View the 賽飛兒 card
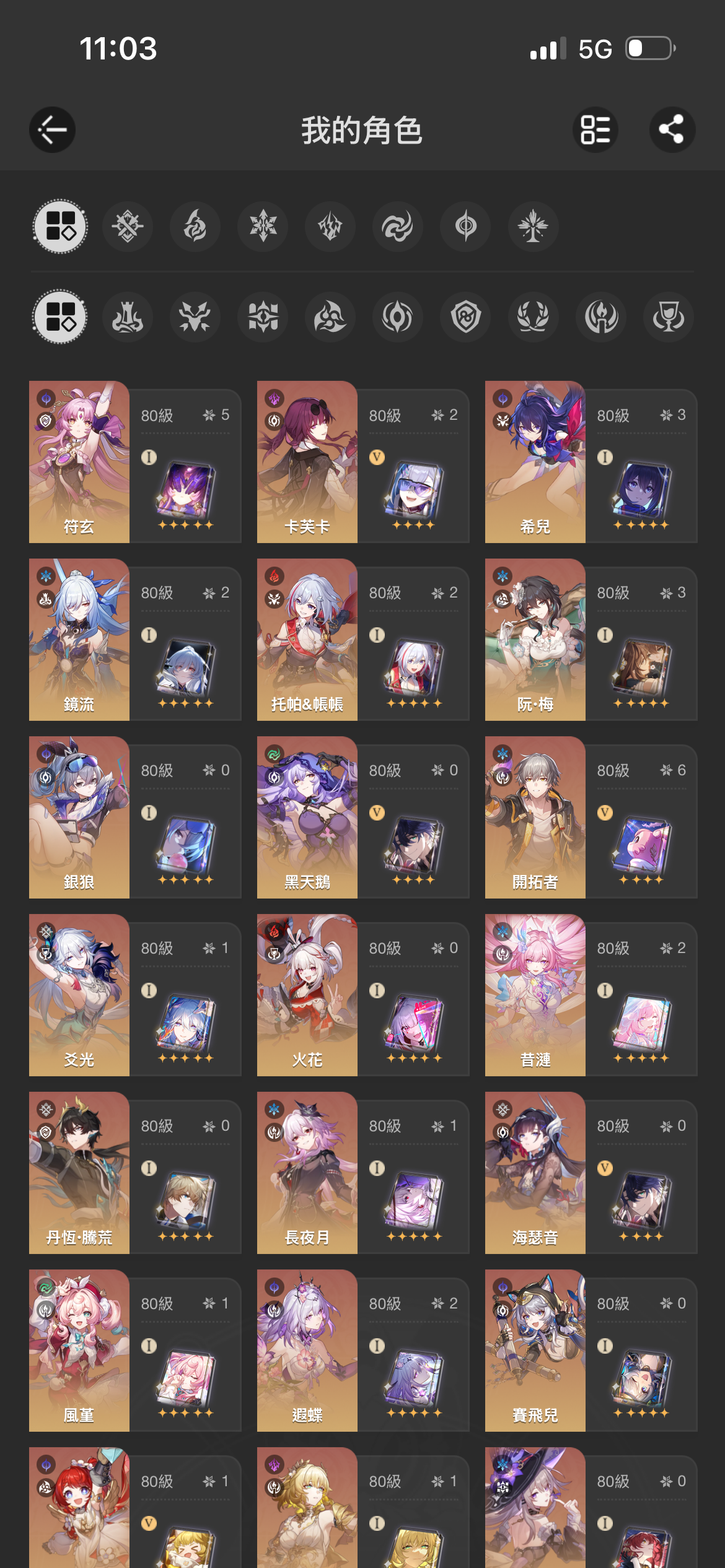The height and width of the screenshot is (1568, 725). pos(591,1351)
